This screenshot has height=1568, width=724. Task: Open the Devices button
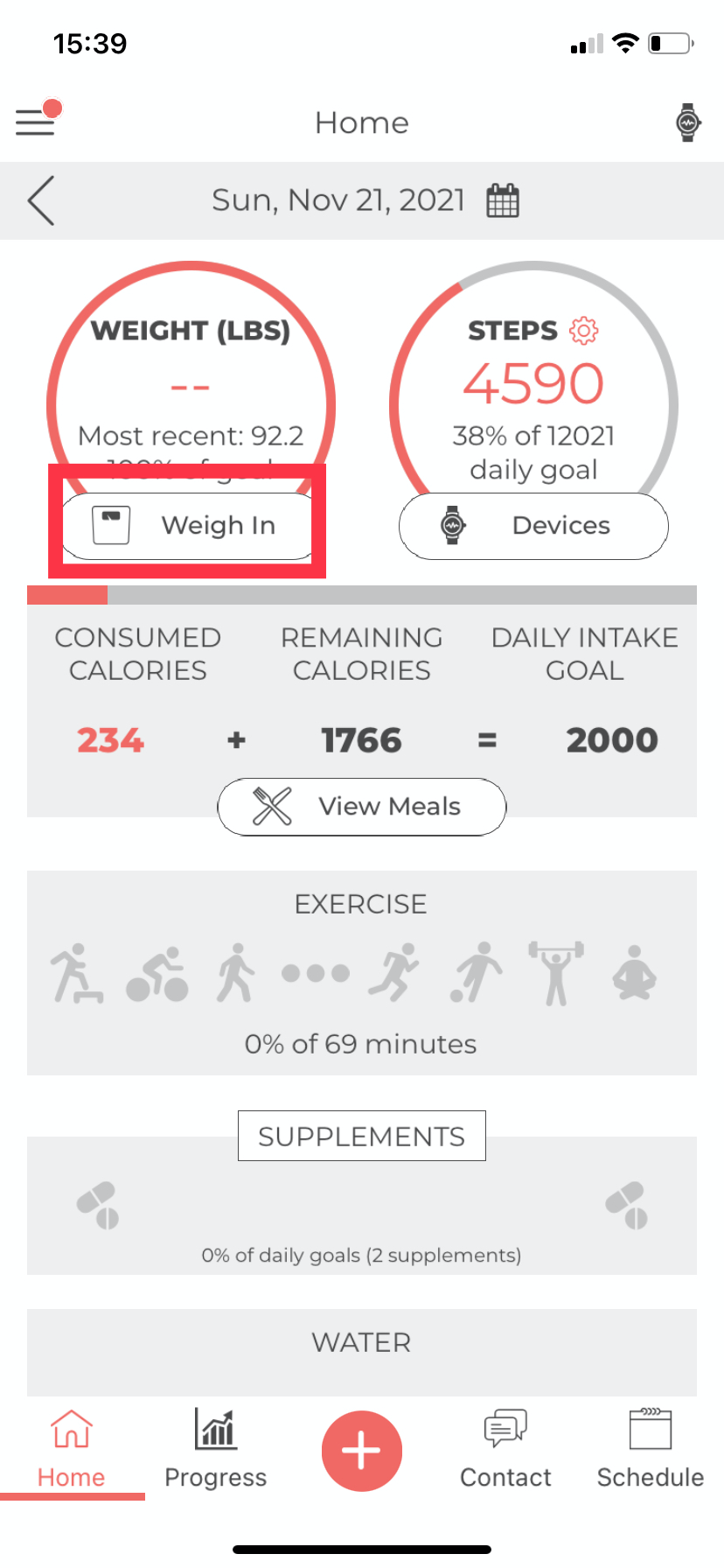(x=533, y=525)
